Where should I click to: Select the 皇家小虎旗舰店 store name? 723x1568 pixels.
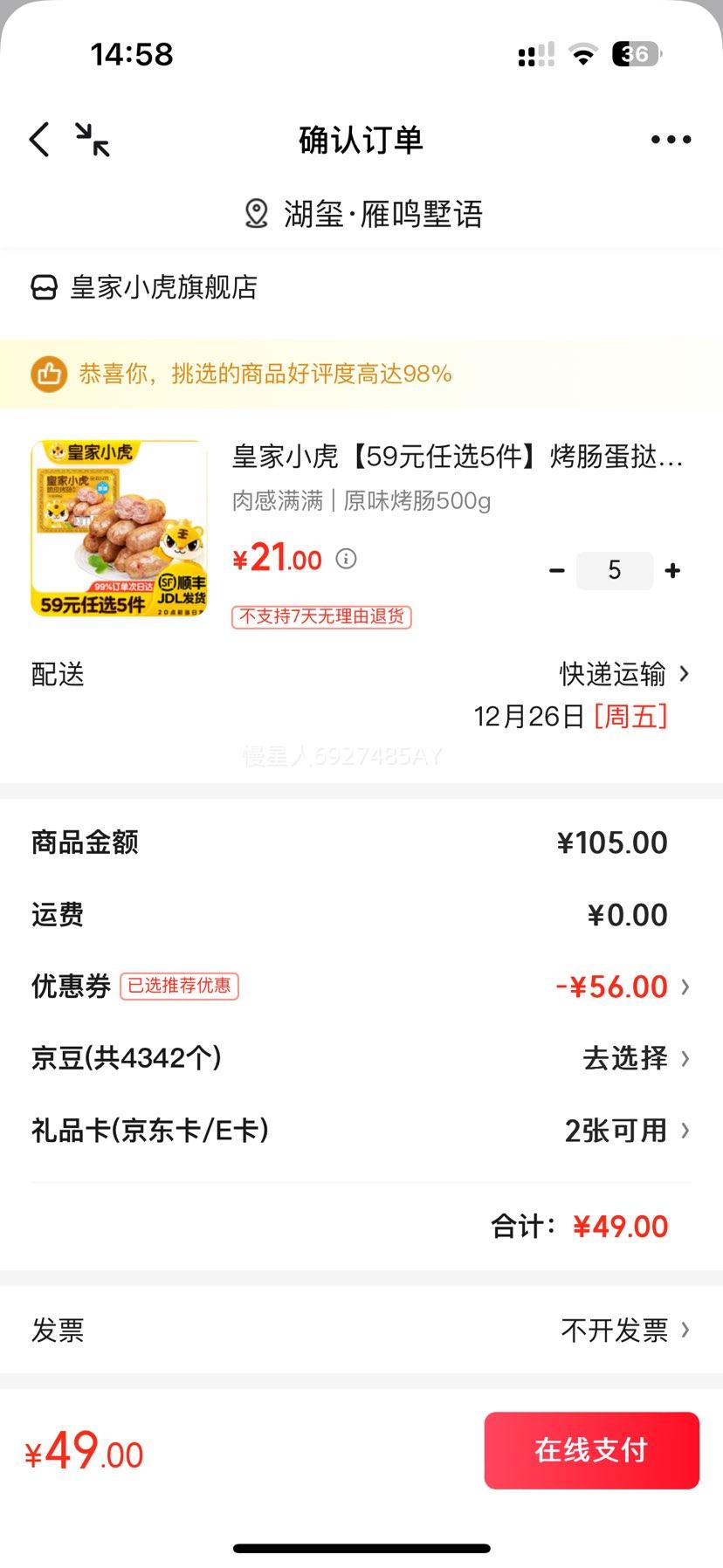164,285
